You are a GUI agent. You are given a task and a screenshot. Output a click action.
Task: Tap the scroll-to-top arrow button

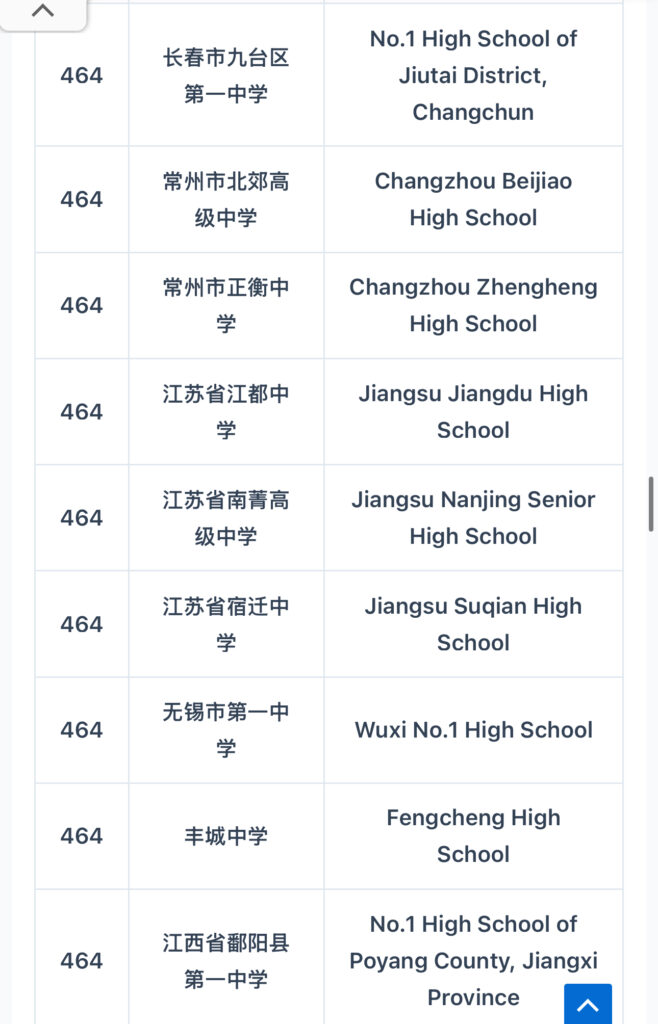(588, 1003)
